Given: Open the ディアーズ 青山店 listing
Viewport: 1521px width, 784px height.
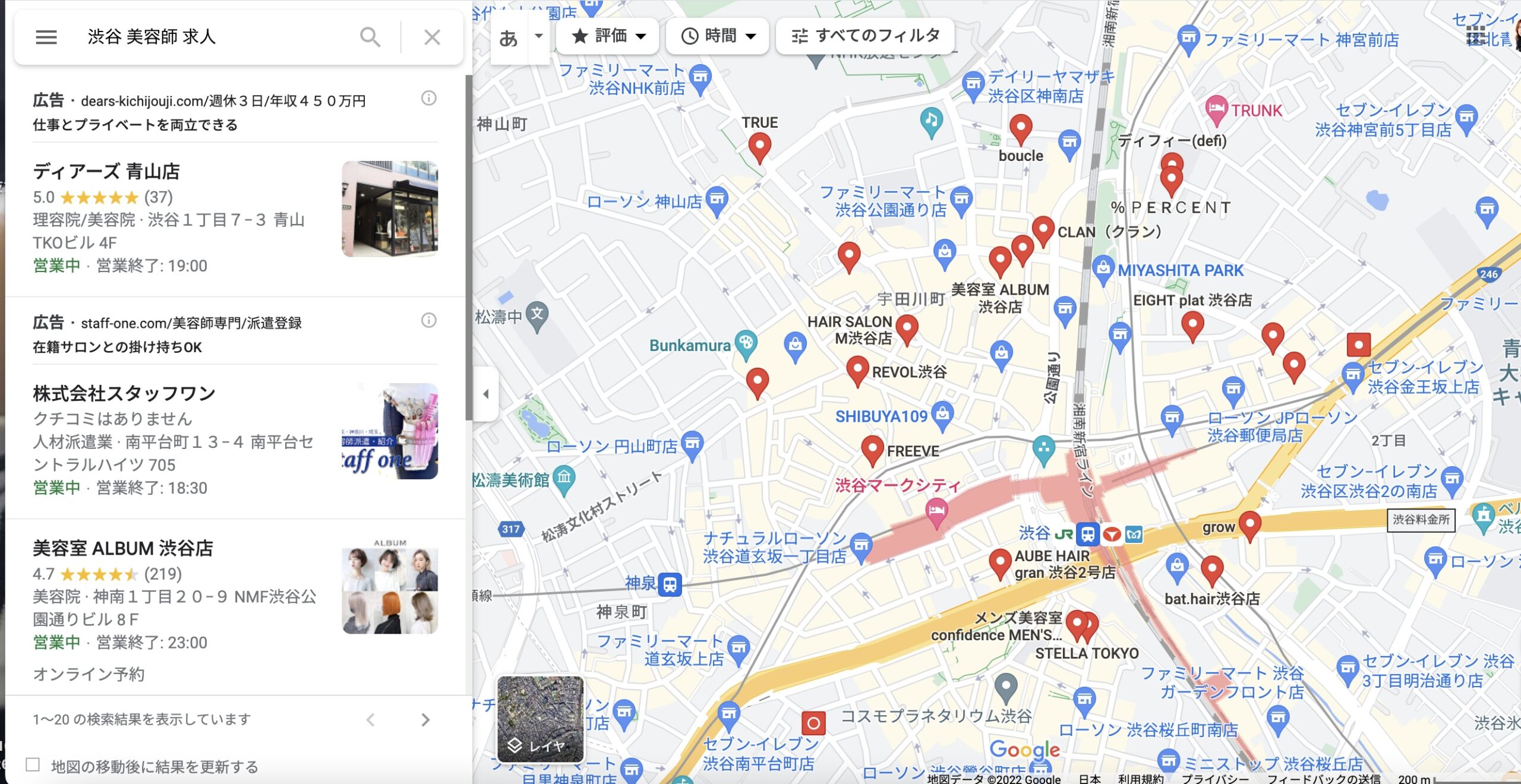Looking at the screenshot, I should click(x=106, y=172).
